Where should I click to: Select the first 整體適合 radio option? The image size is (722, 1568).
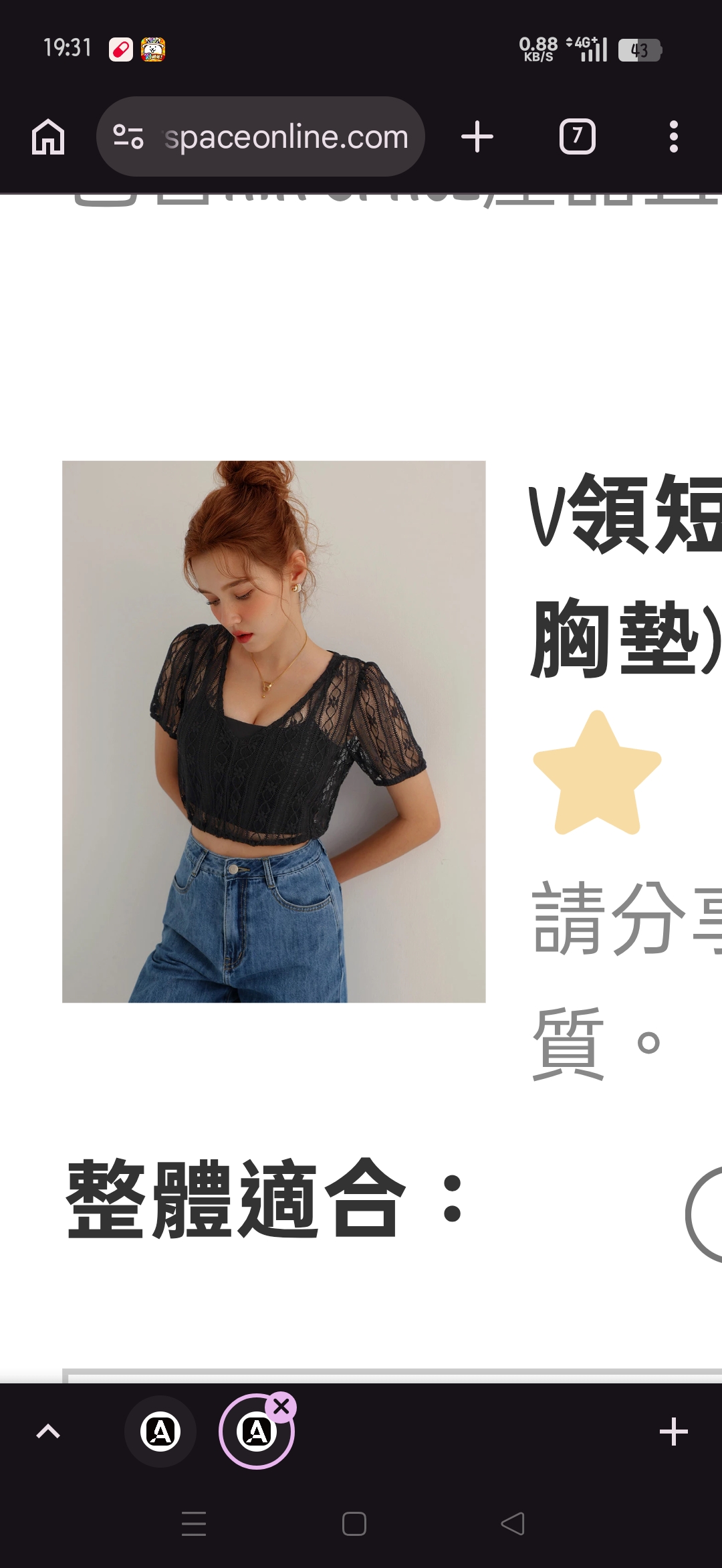(709, 1214)
